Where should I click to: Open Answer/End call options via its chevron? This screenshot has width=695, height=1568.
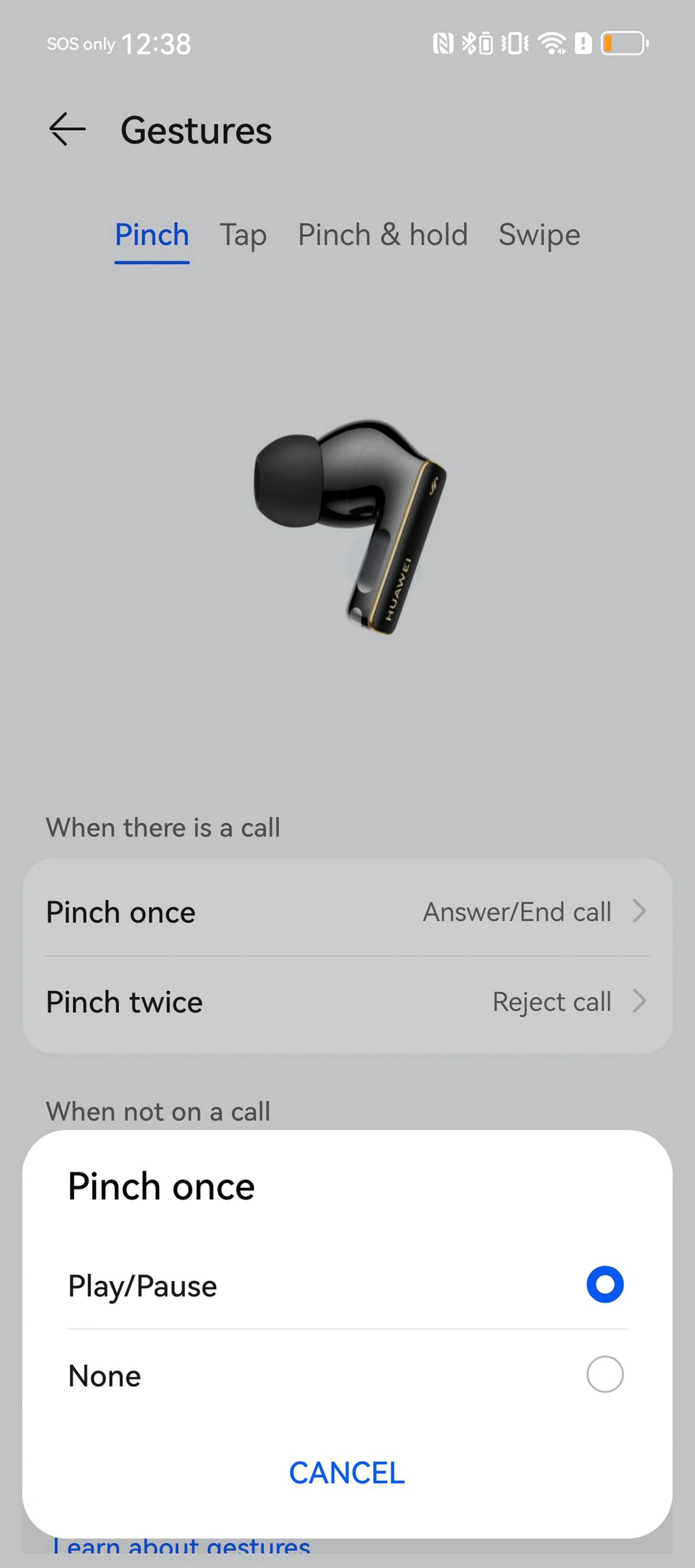point(639,911)
